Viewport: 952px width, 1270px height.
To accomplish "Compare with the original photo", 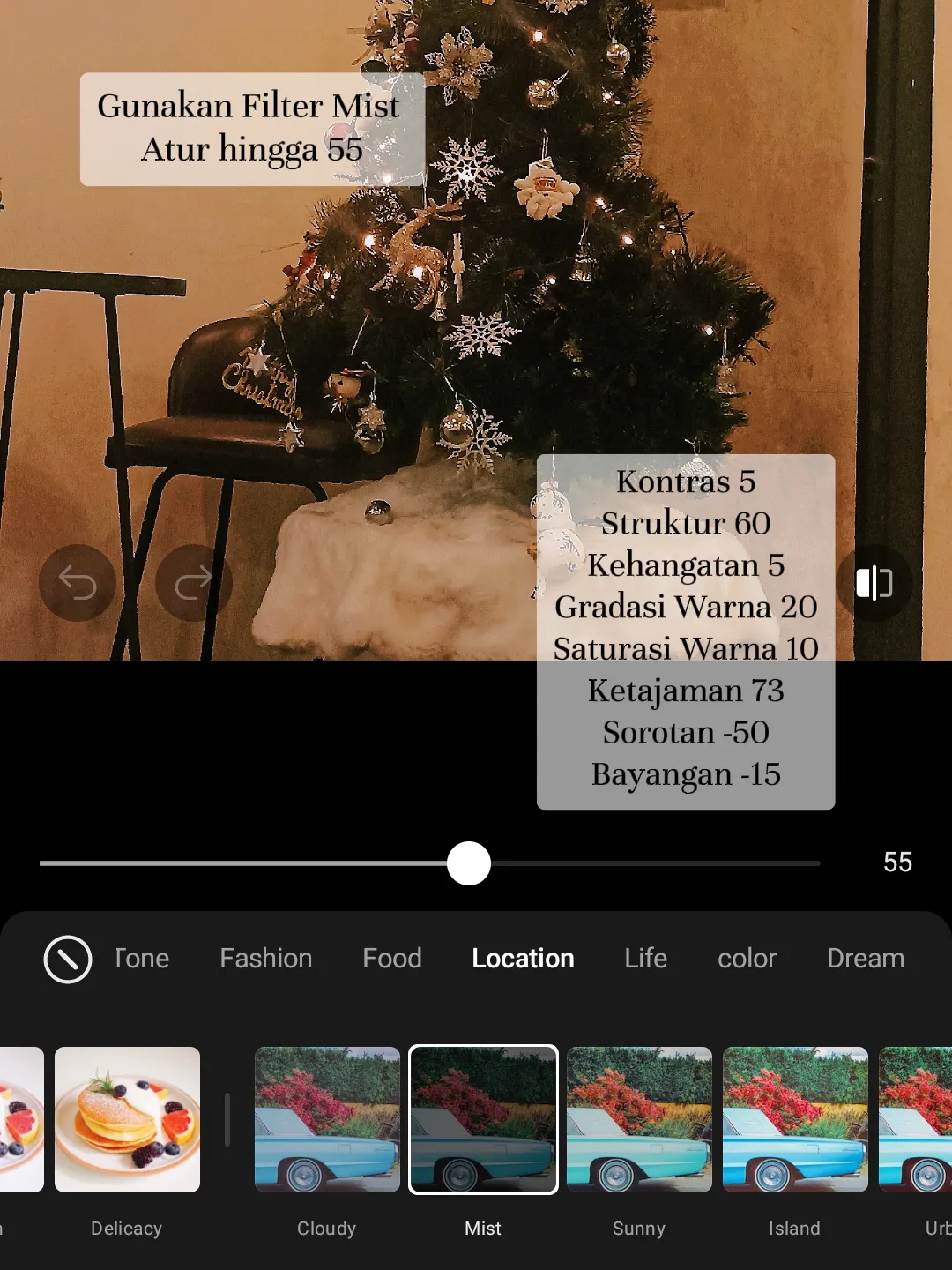I will (x=874, y=583).
